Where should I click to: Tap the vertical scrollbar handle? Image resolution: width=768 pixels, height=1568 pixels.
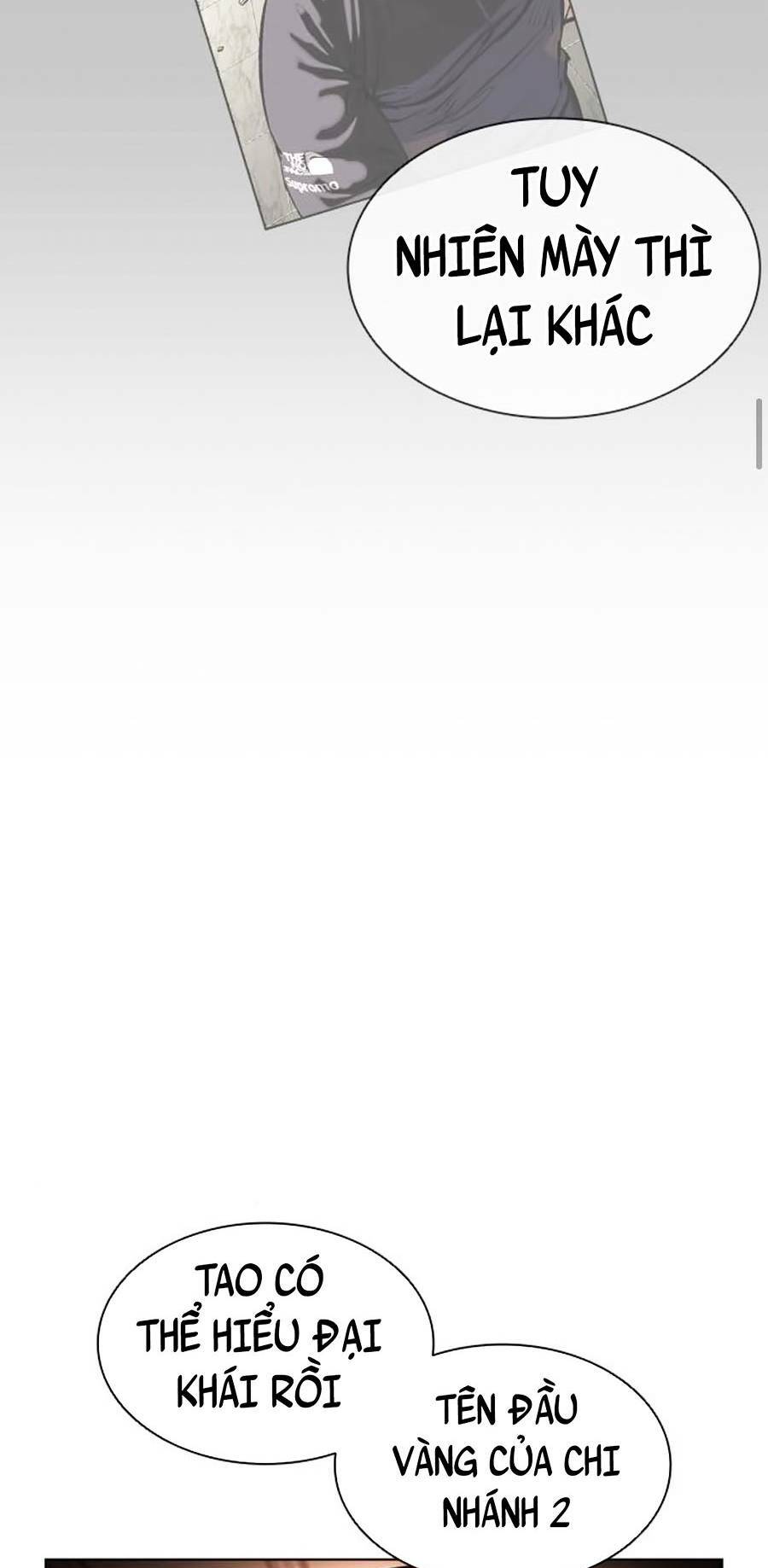tap(759, 434)
